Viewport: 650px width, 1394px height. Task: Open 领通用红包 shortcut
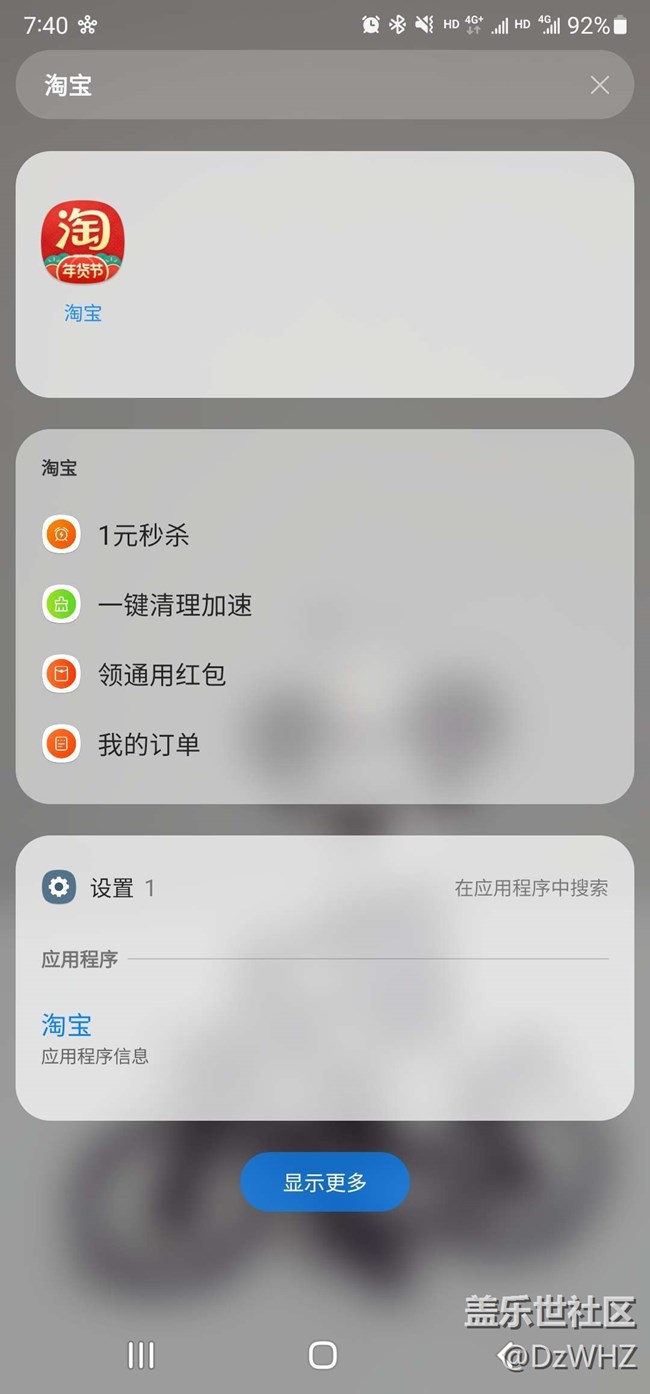point(161,675)
